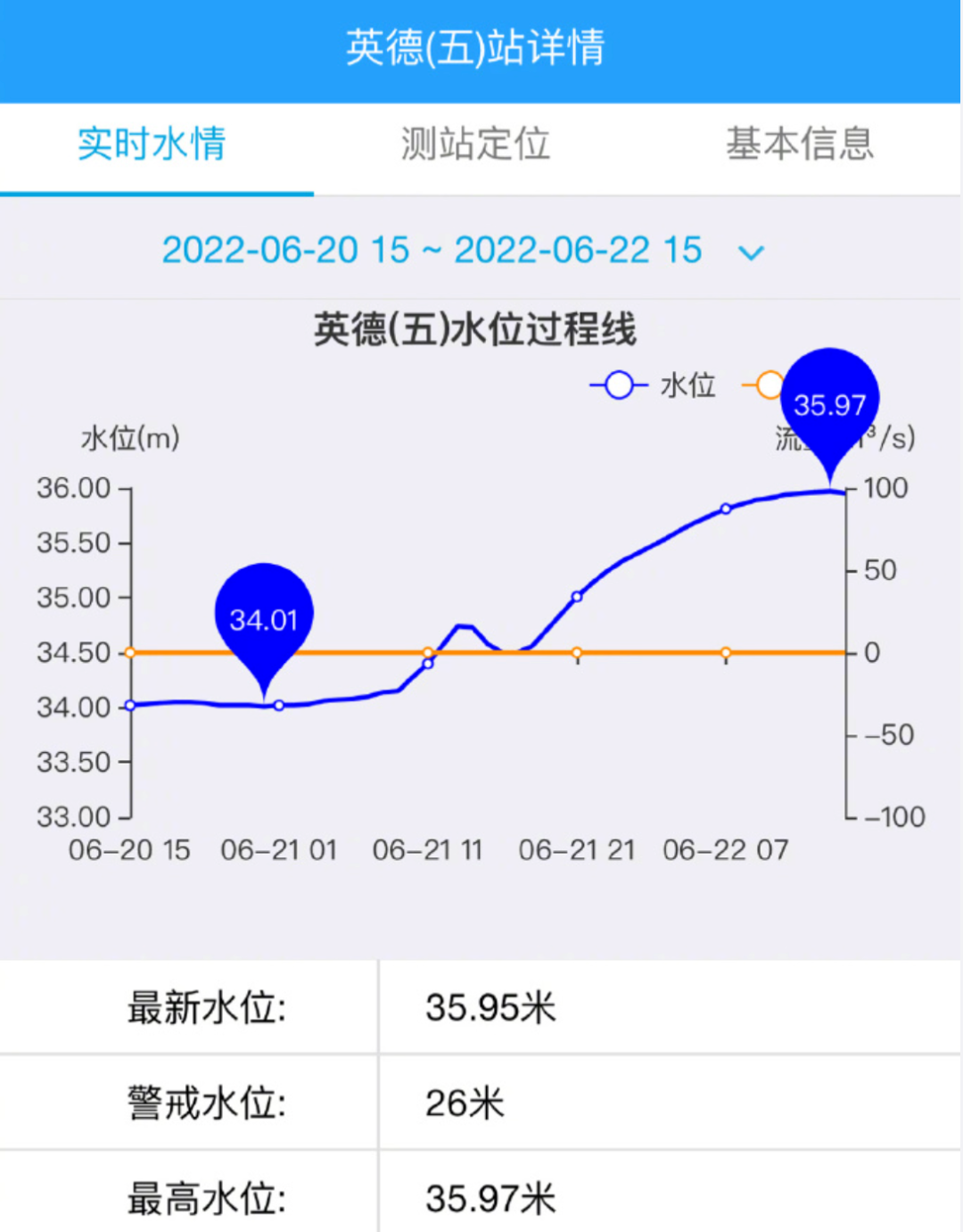This screenshot has width=963, height=1232.
Task: Open the 测站定位 tab
Action: [x=475, y=145]
